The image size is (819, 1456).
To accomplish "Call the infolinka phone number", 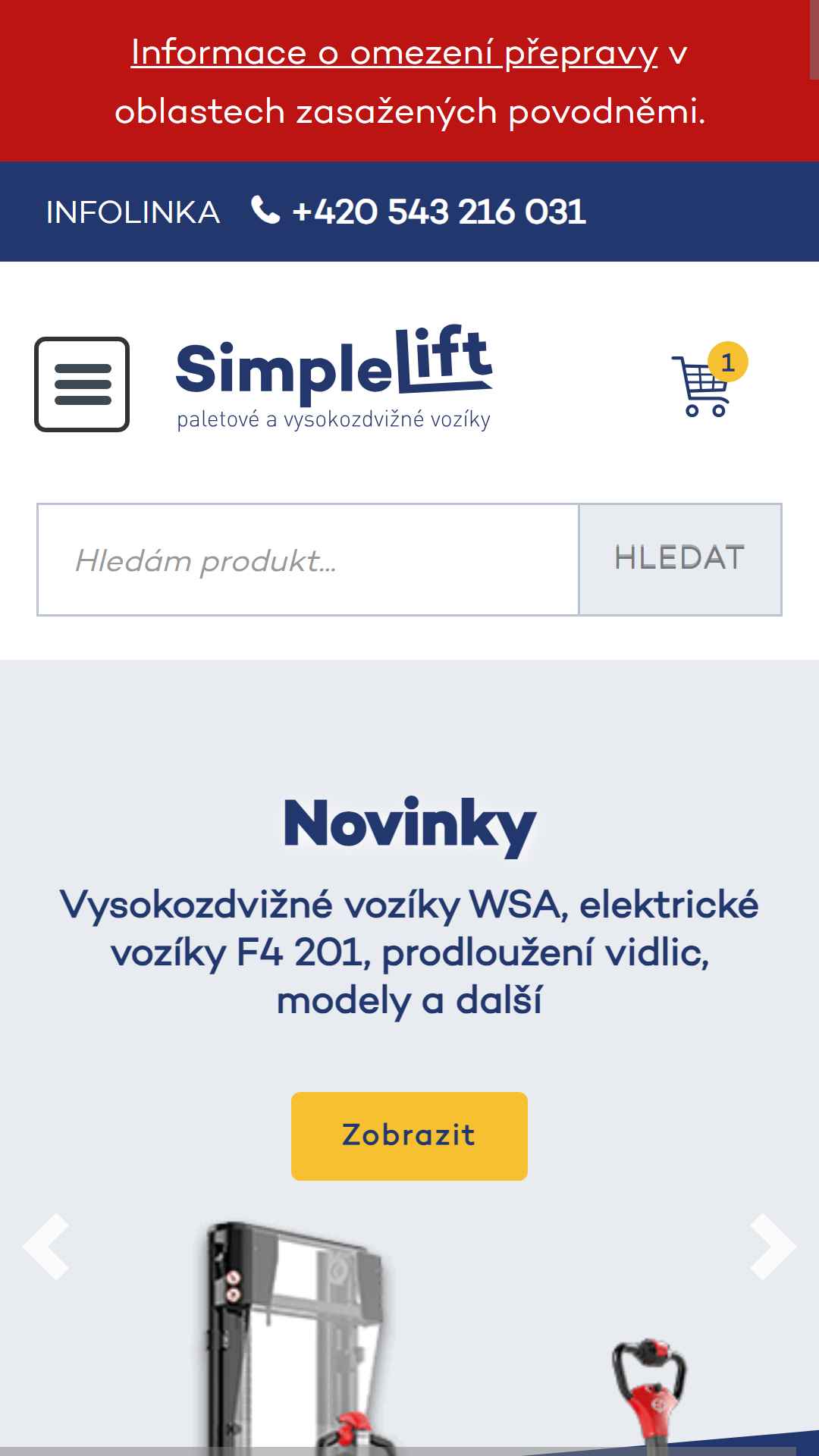I will pyautogui.click(x=438, y=212).
